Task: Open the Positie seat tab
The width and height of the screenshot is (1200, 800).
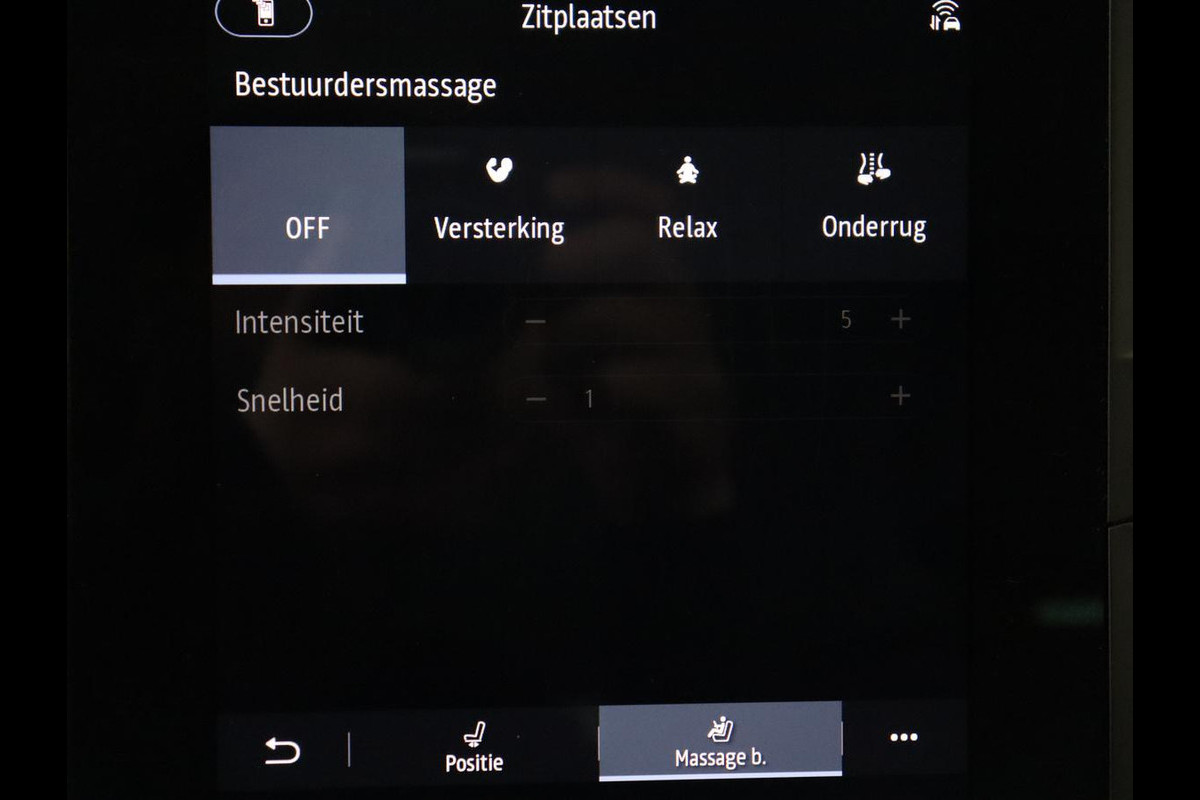Action: [474, 747]
